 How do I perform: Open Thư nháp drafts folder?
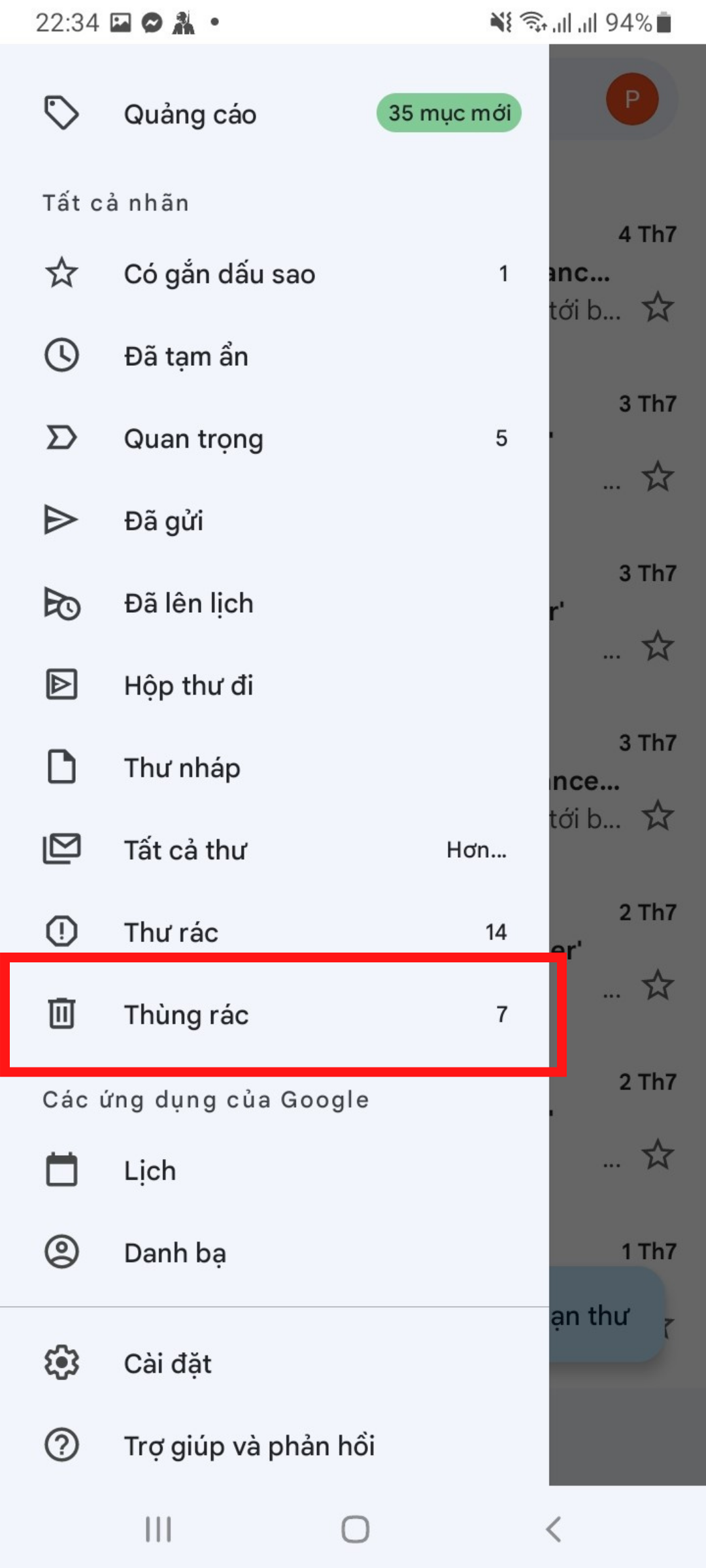tap(275, 768)
